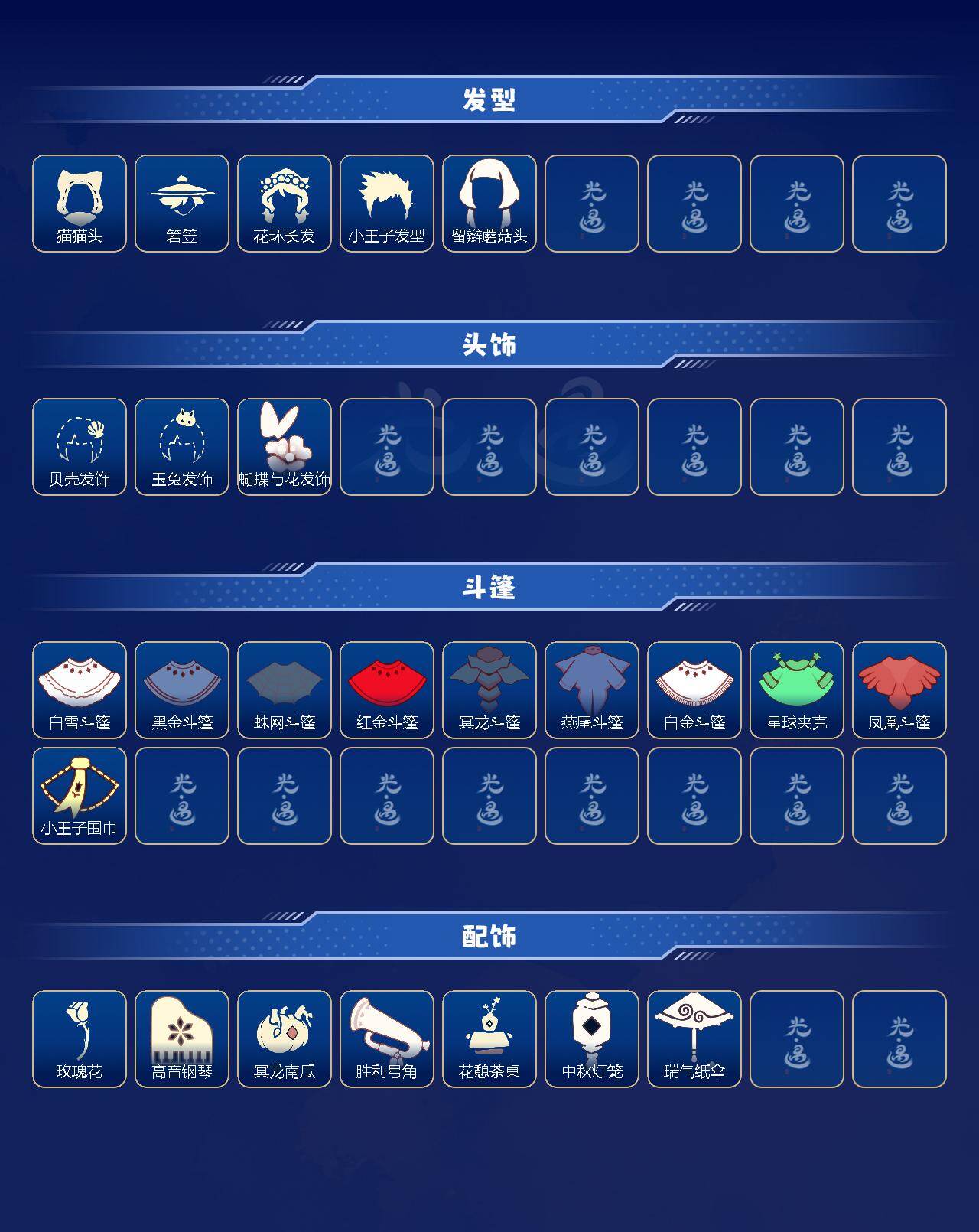Click the 小王子围巾 scarf item
Viewport: 979px width, 1232px height.
point(80,794)
